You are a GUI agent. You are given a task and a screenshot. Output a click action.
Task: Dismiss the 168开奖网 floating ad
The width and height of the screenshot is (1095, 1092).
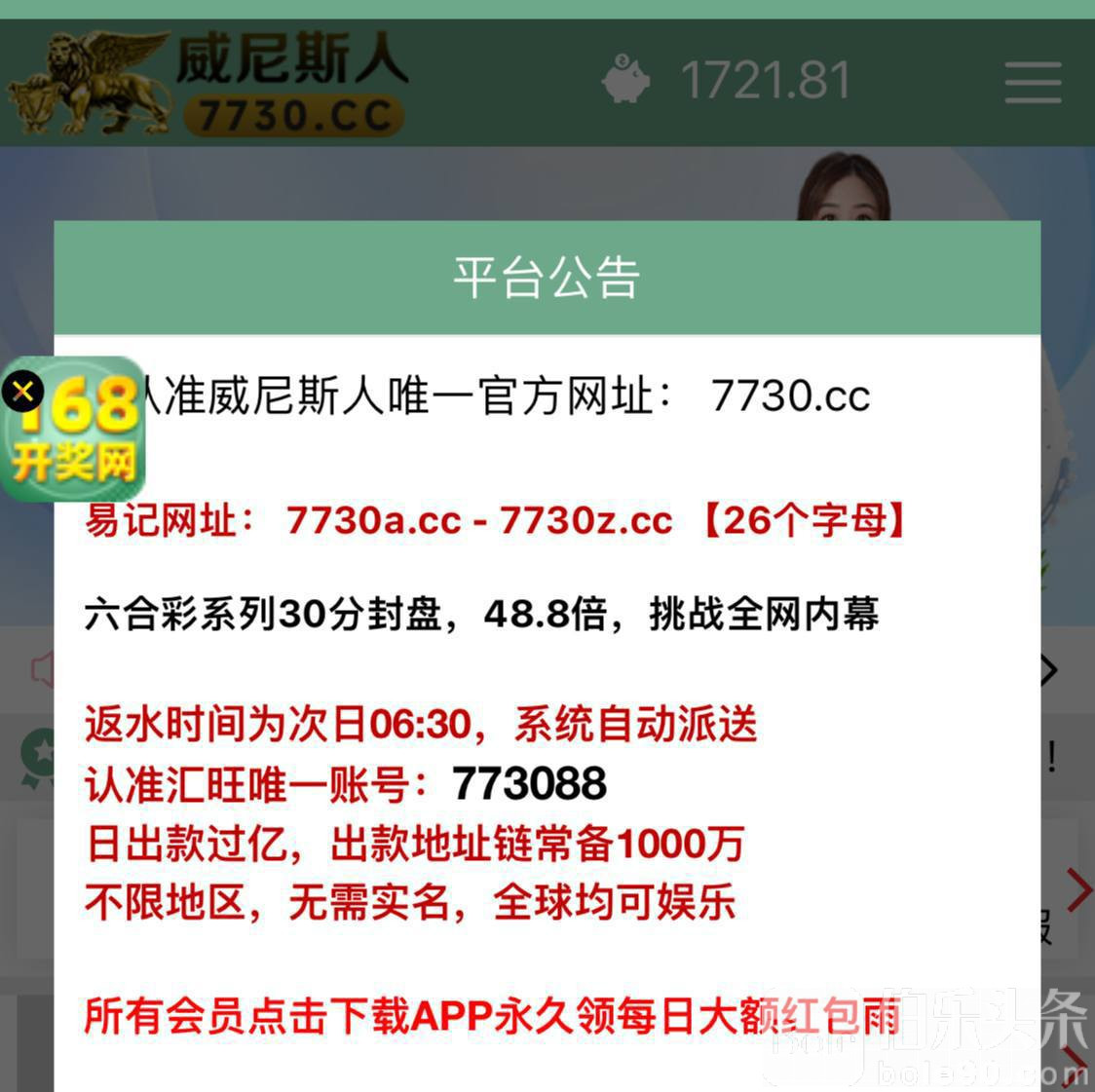[22, 392]
